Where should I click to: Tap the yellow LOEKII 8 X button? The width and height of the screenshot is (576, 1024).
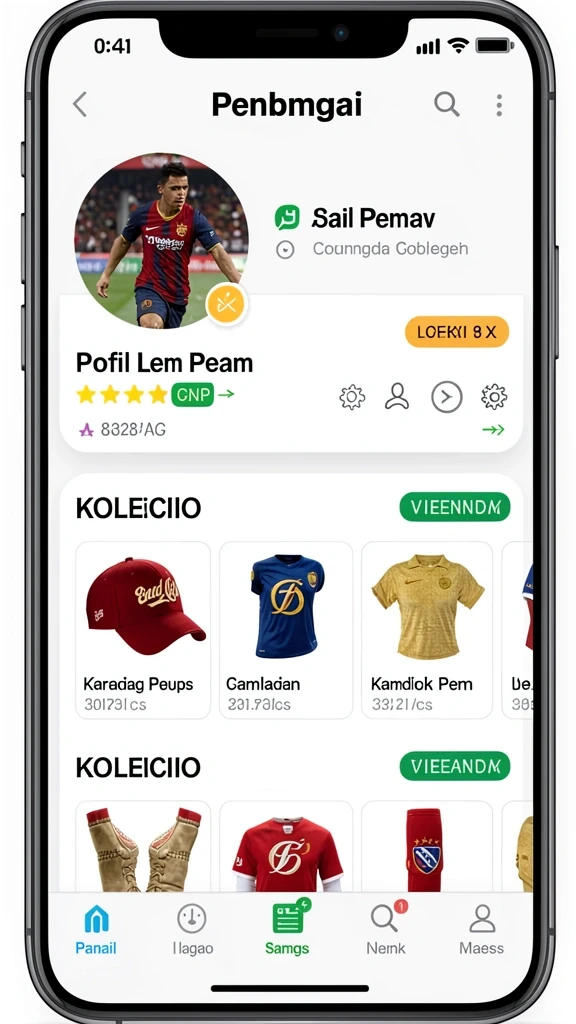457,332
